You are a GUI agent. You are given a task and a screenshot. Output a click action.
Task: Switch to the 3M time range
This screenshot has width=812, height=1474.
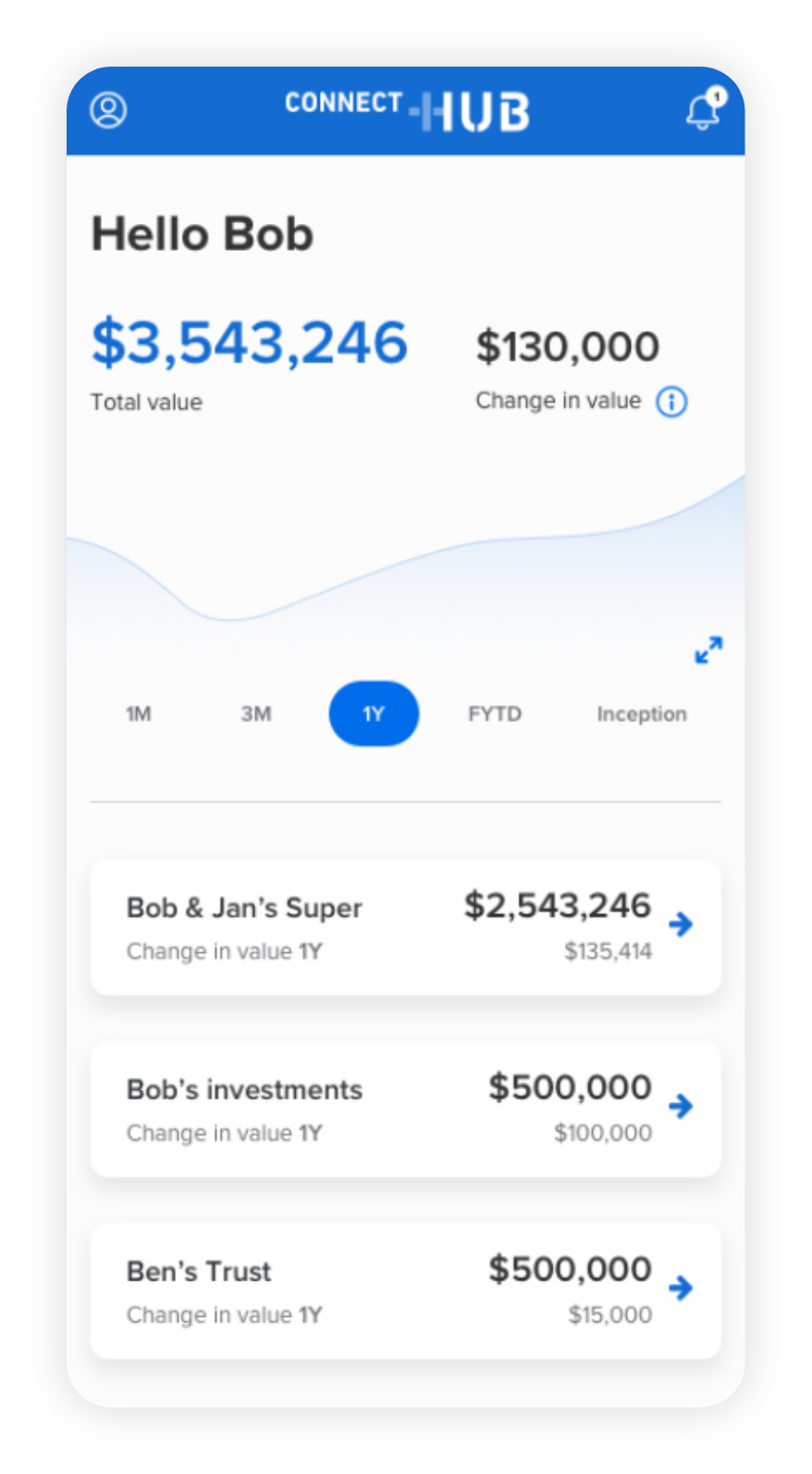coord(256,713)
